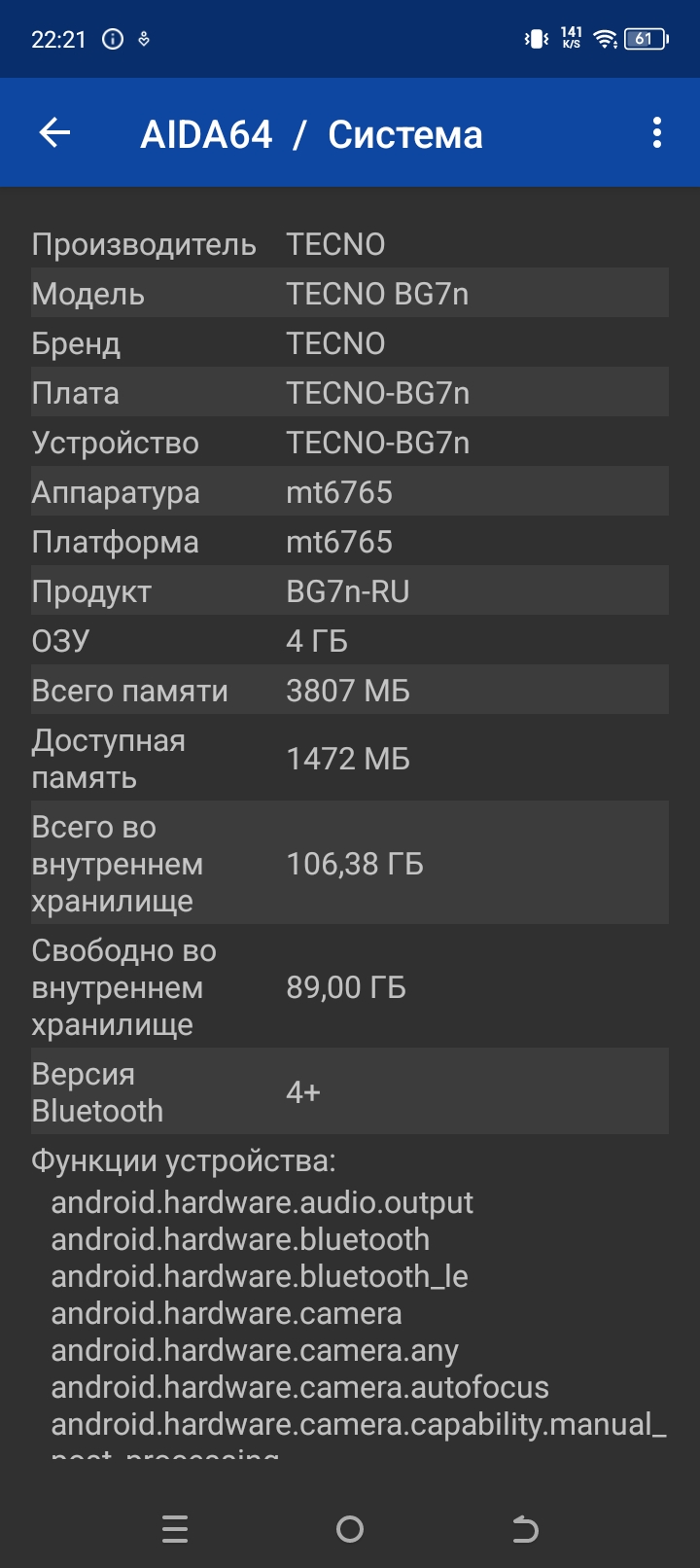Image resolution: width=700 pixels, height=1568 pixels.
Task: Go back from the Система screen
Action: tap(54, 132)
